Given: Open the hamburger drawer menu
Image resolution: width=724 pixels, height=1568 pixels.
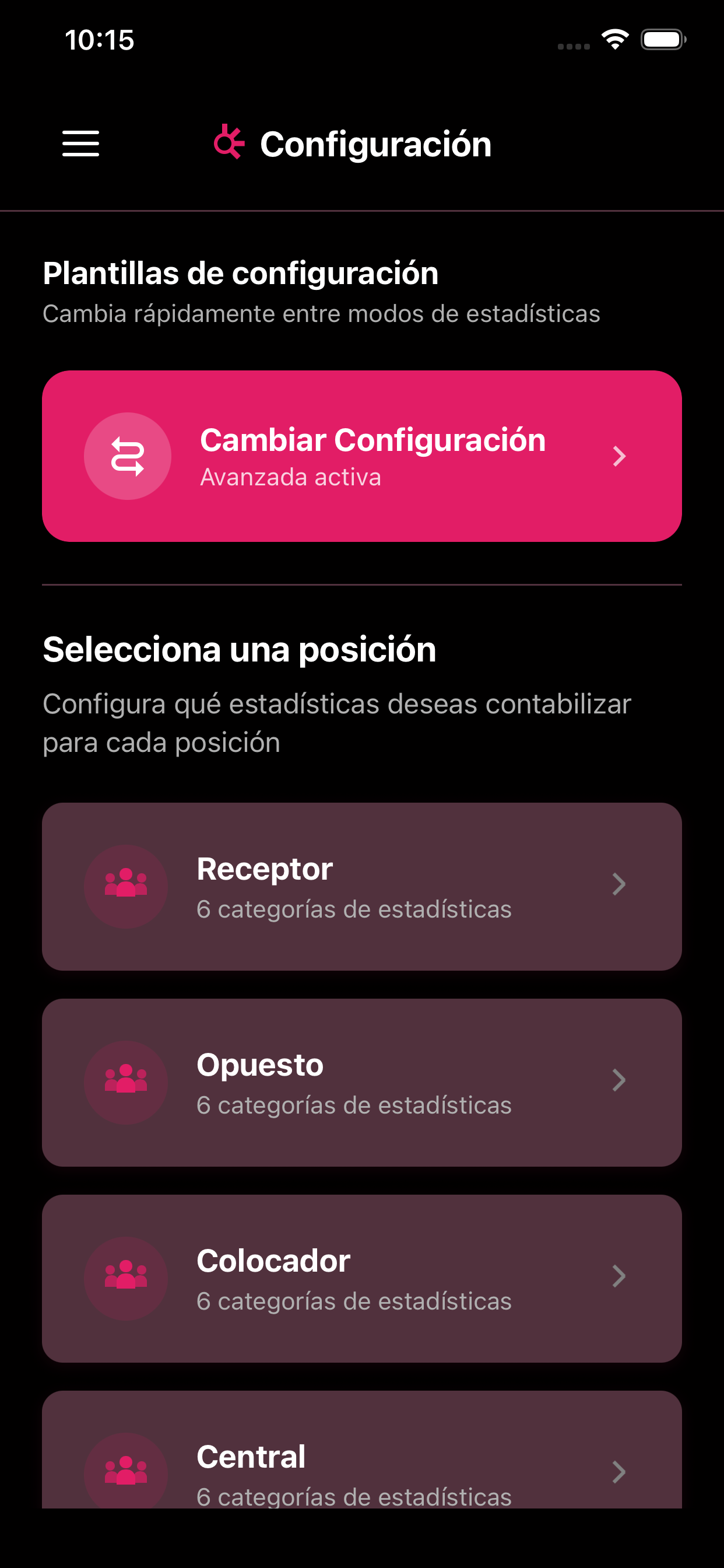Looking at the screenshot, I should pyautogui.click(x=80, y=143).
